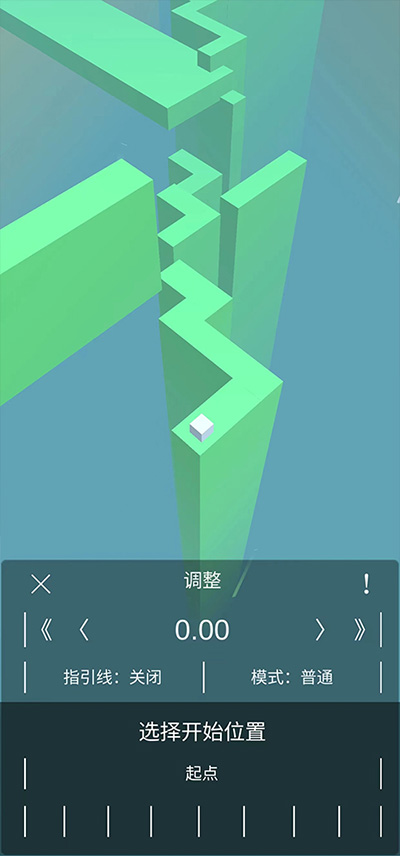
Task: Close the 调整 adjustment panel
Action: coord(40,584)
